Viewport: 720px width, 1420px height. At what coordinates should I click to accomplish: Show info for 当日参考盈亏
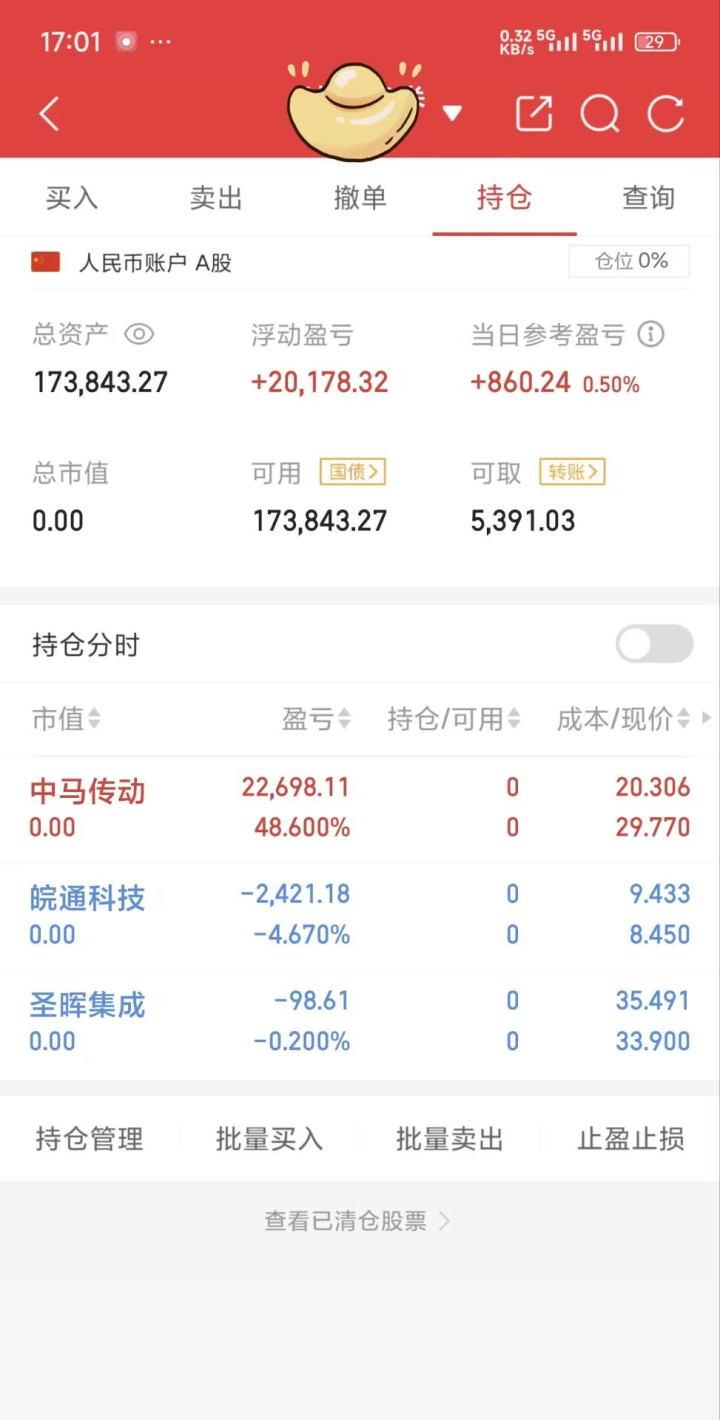(651, 334)
